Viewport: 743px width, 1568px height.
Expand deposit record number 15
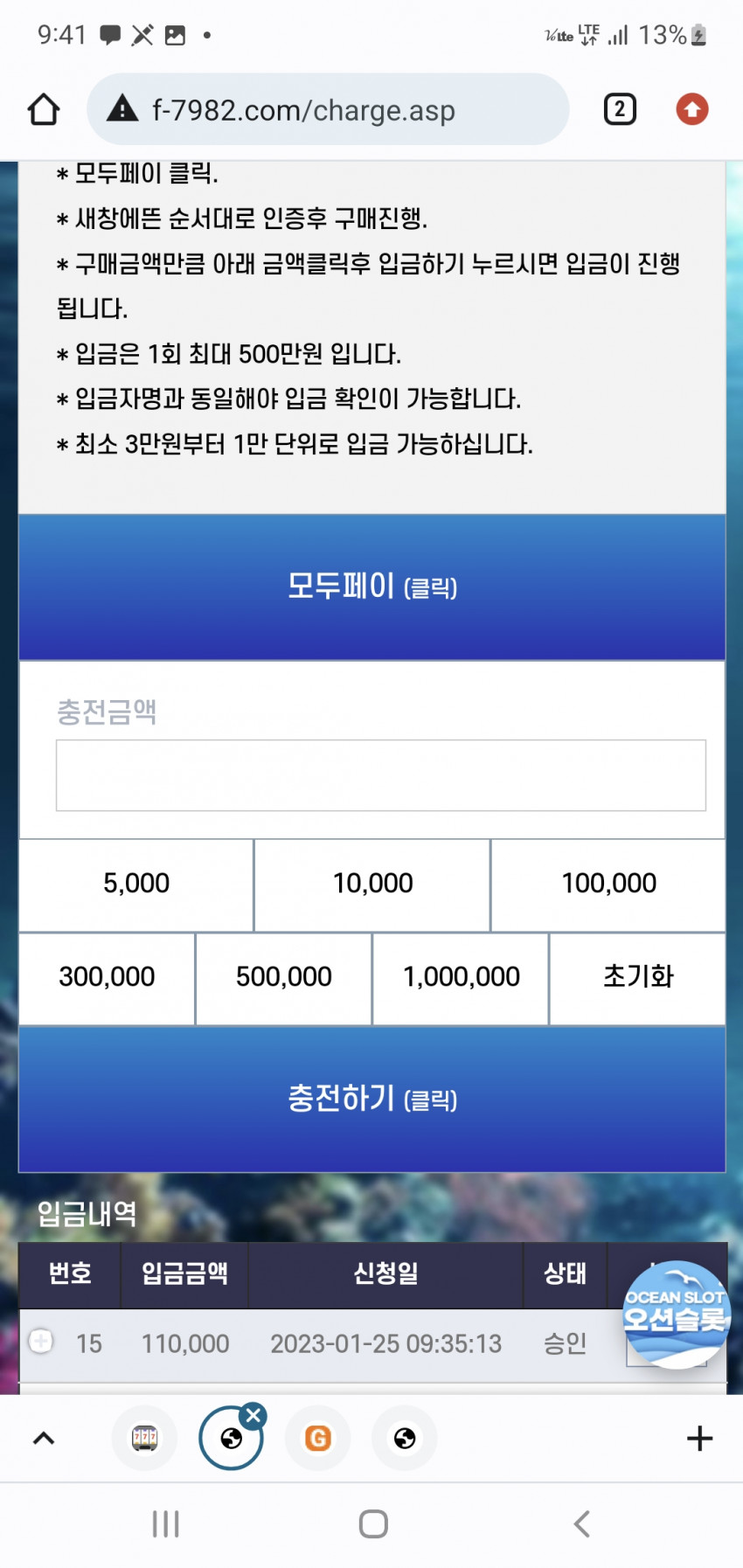(x=41, y=1341)
